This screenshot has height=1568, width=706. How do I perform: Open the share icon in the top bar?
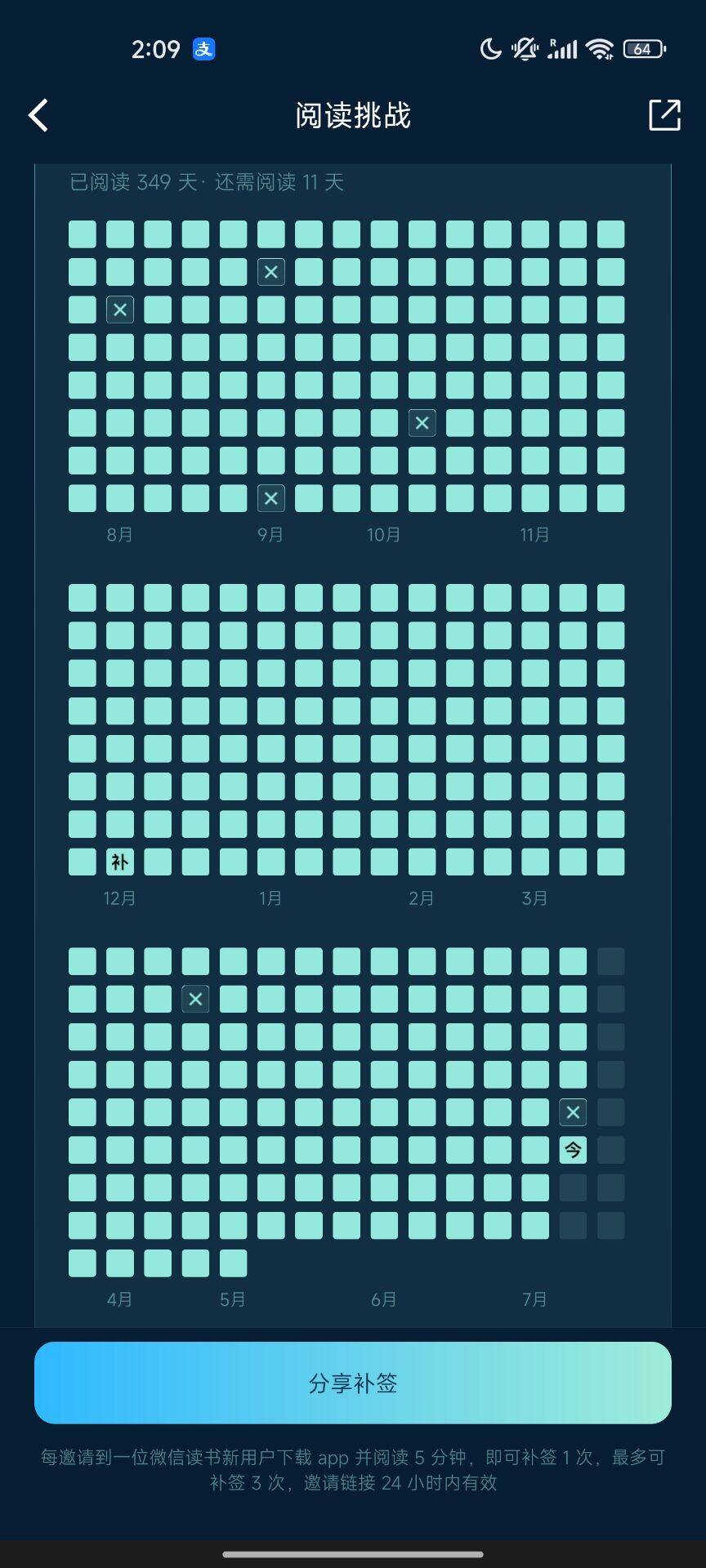664,115
